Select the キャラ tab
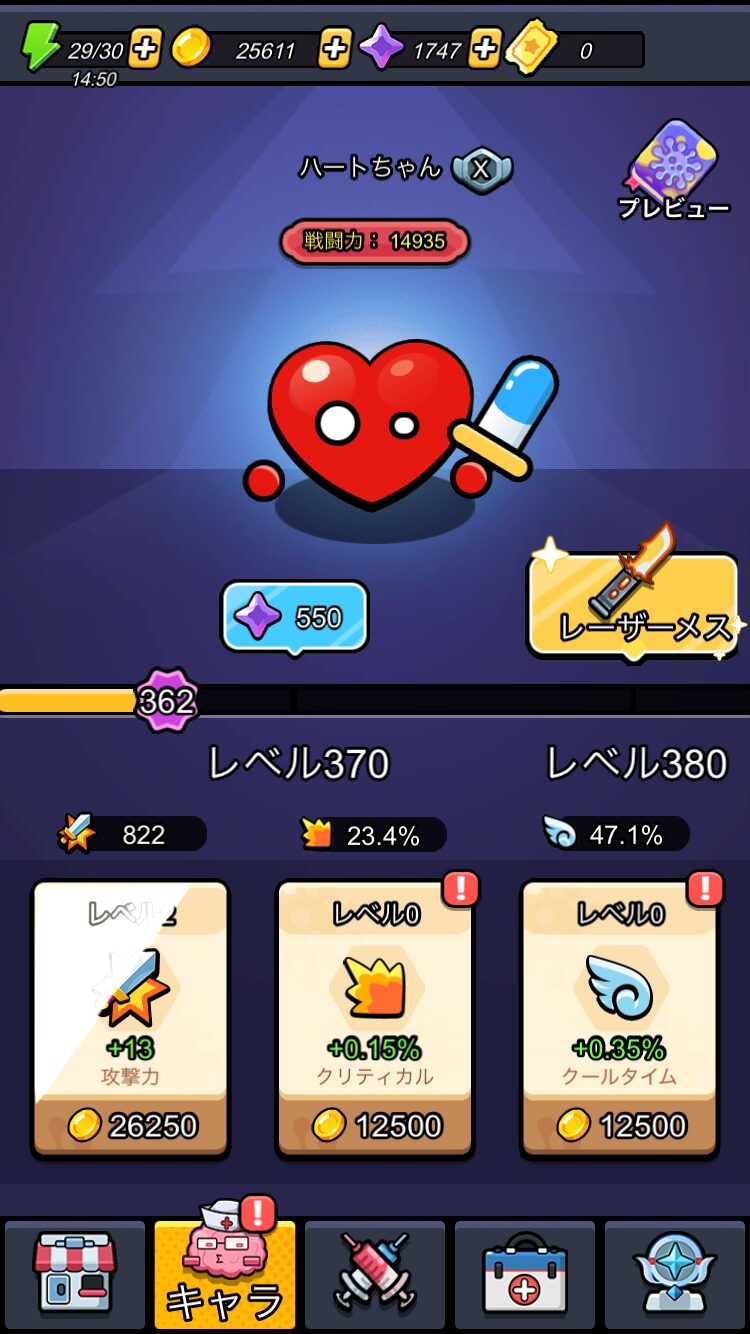The image size is (750, 1334). [225, 1274]
